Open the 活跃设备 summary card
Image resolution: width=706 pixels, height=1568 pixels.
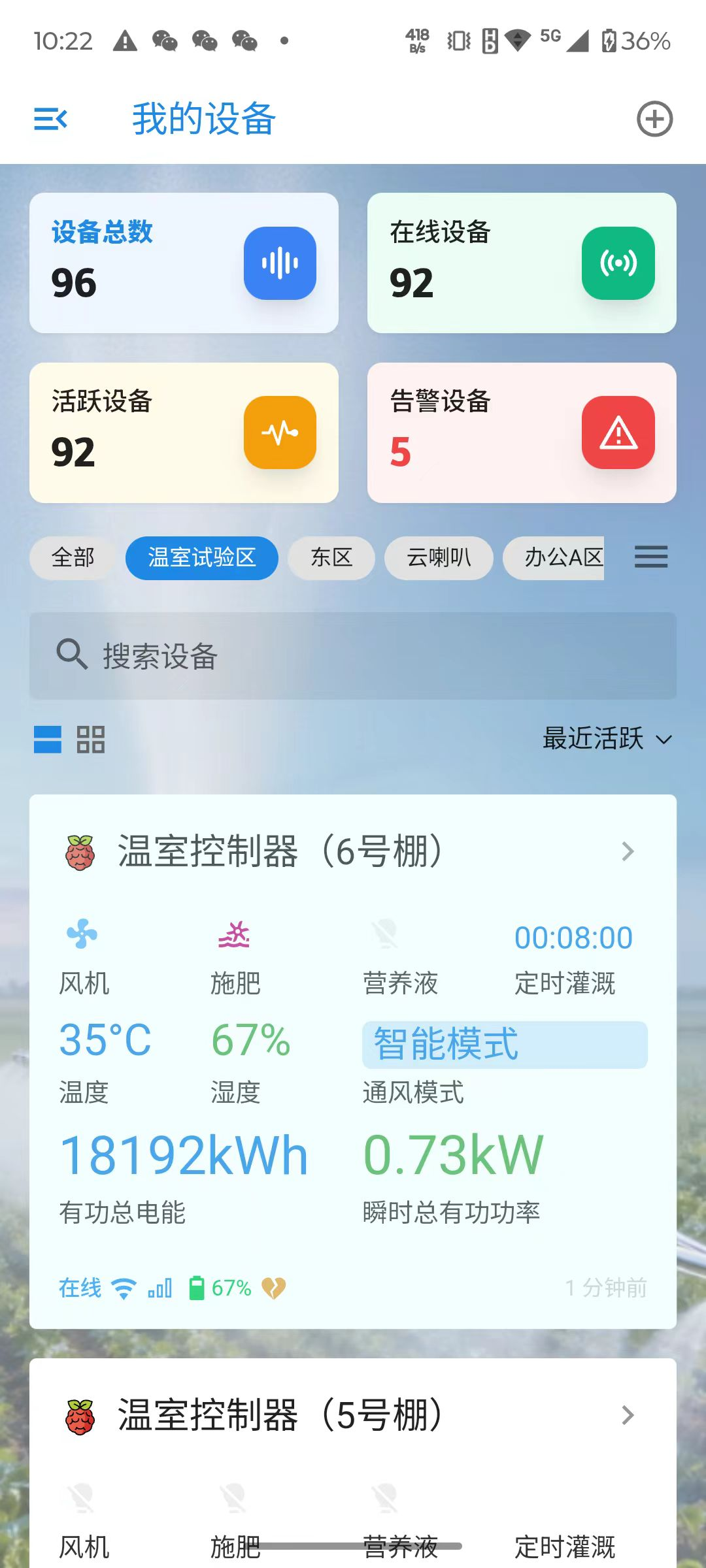point(184,433)
